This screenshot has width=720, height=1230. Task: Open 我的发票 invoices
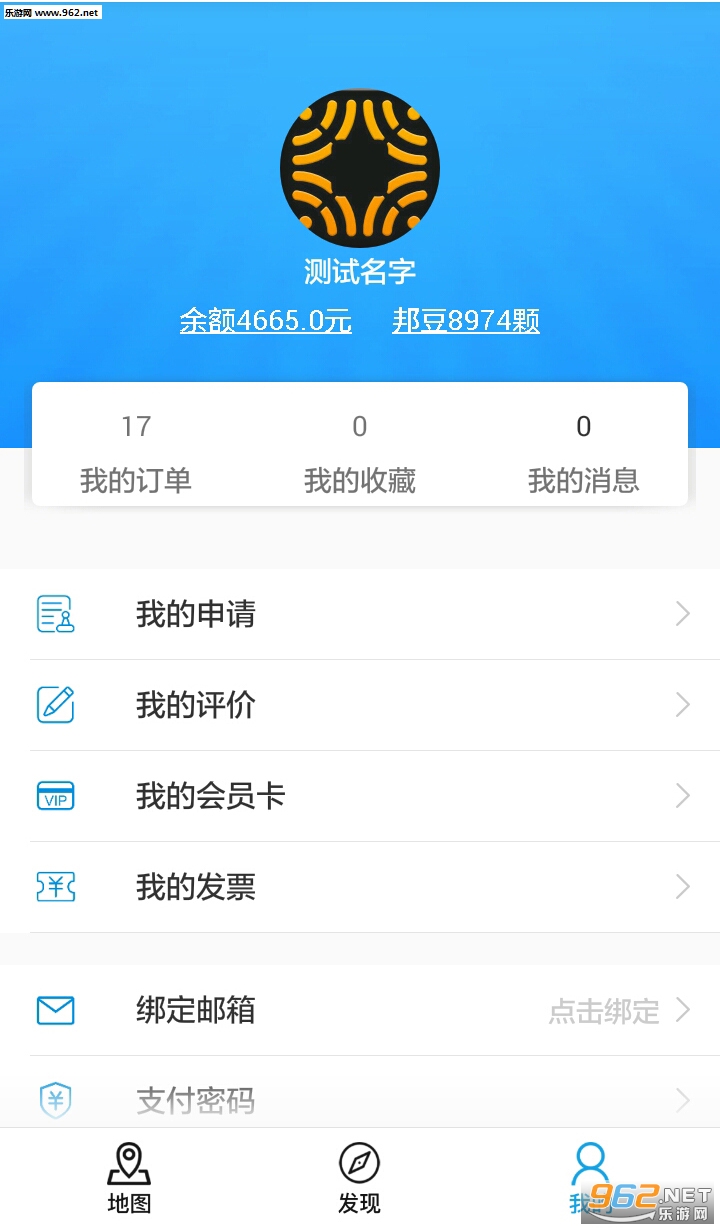[360, 887]
